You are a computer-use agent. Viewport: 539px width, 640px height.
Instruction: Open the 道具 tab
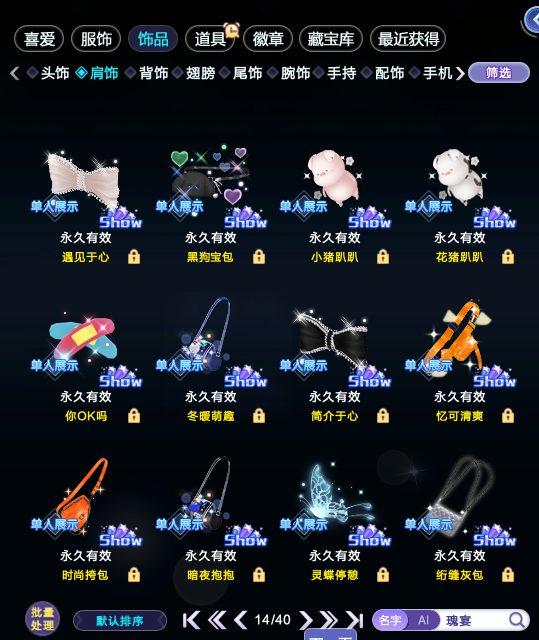[210, 39]
